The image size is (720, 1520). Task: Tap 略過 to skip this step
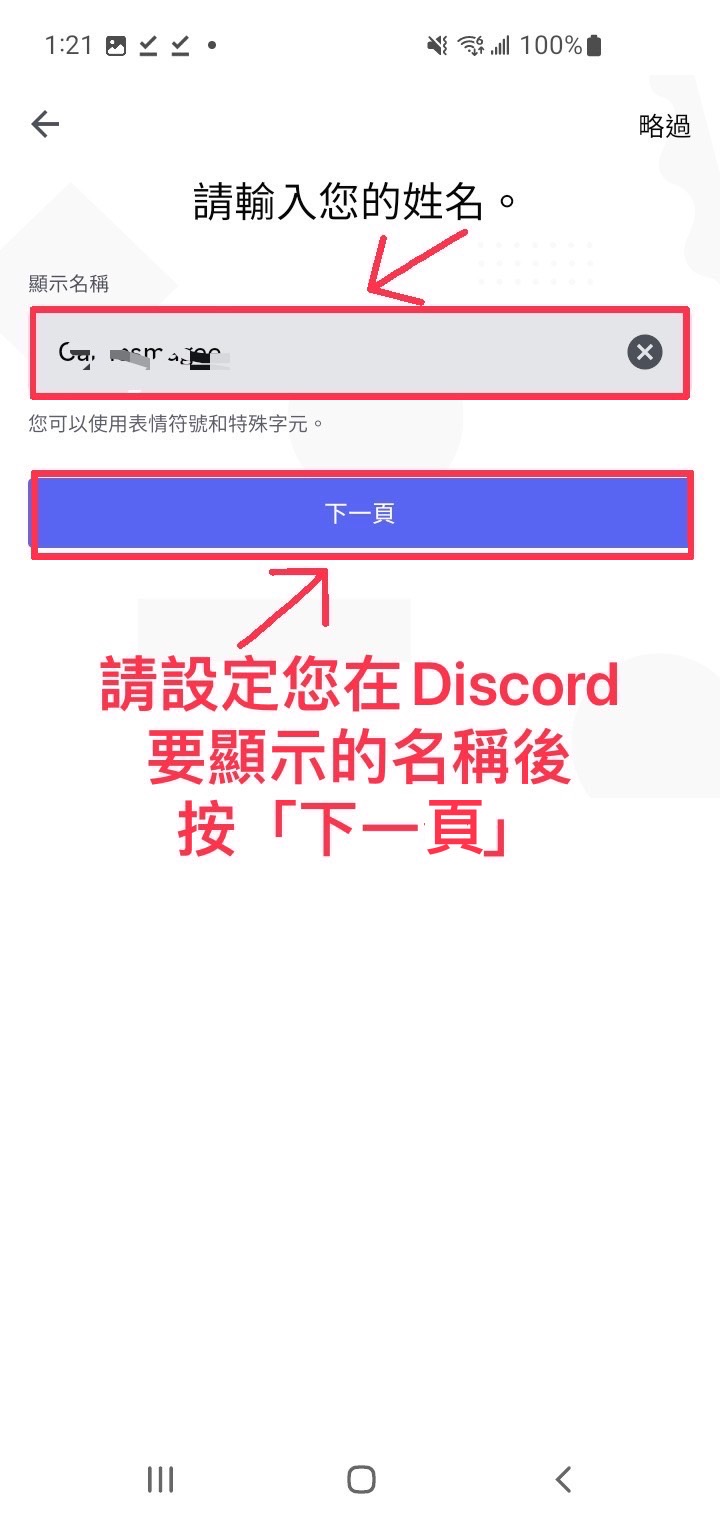click(664, 126)
